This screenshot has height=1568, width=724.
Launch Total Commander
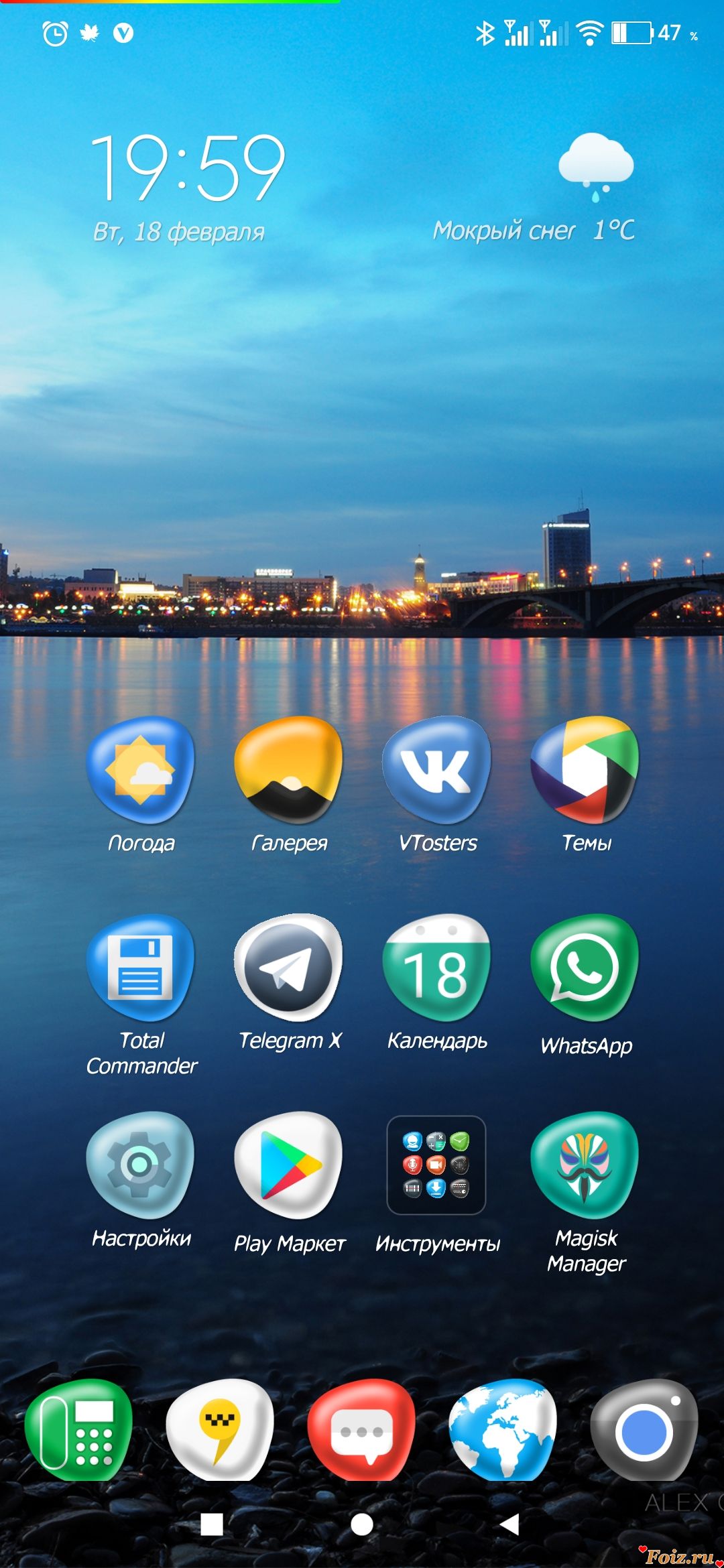point(141,968)
